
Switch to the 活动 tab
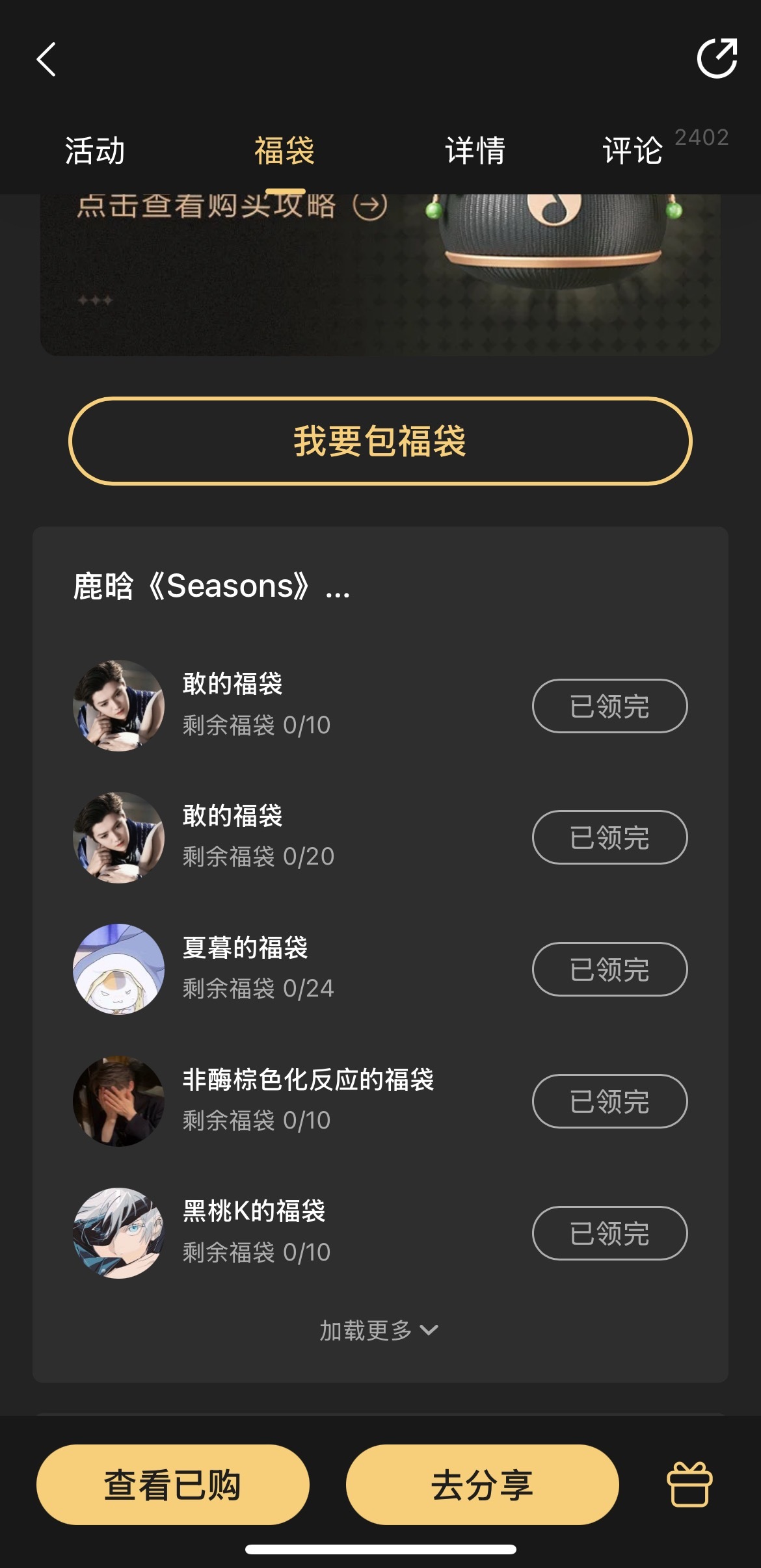pos(95,151)
